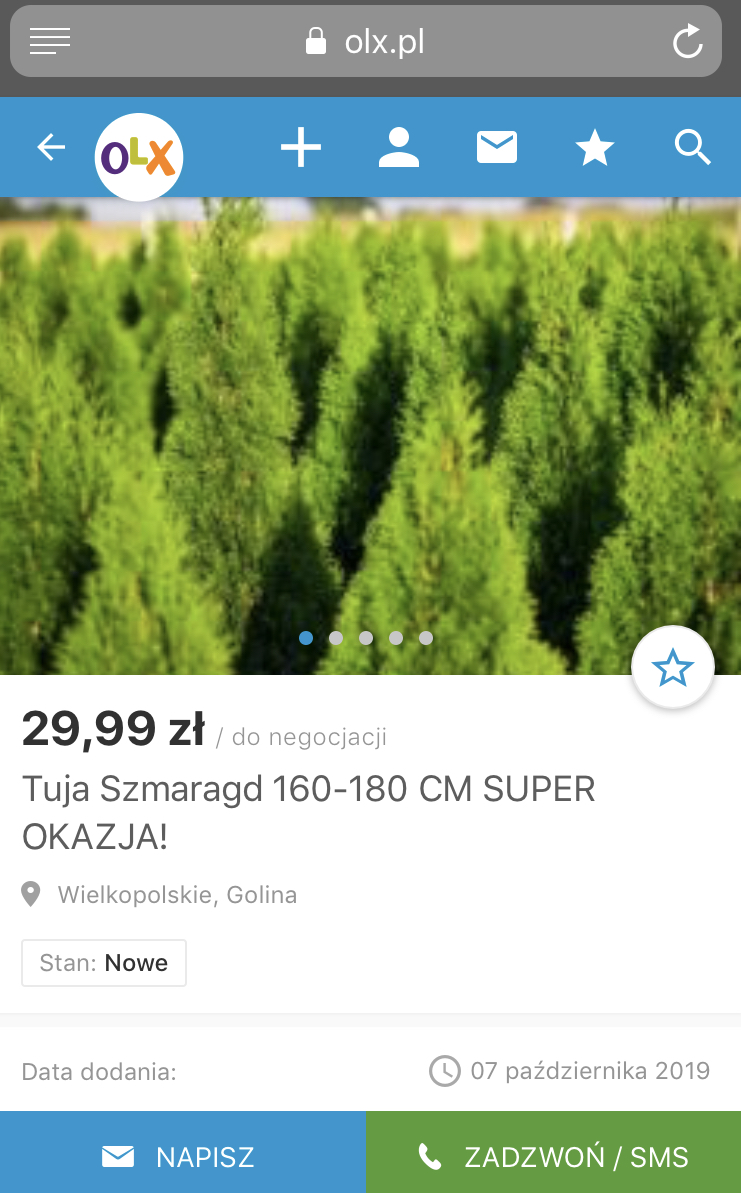Call seller via ZADZWOŃ / SMS

tap(553, 1157)
